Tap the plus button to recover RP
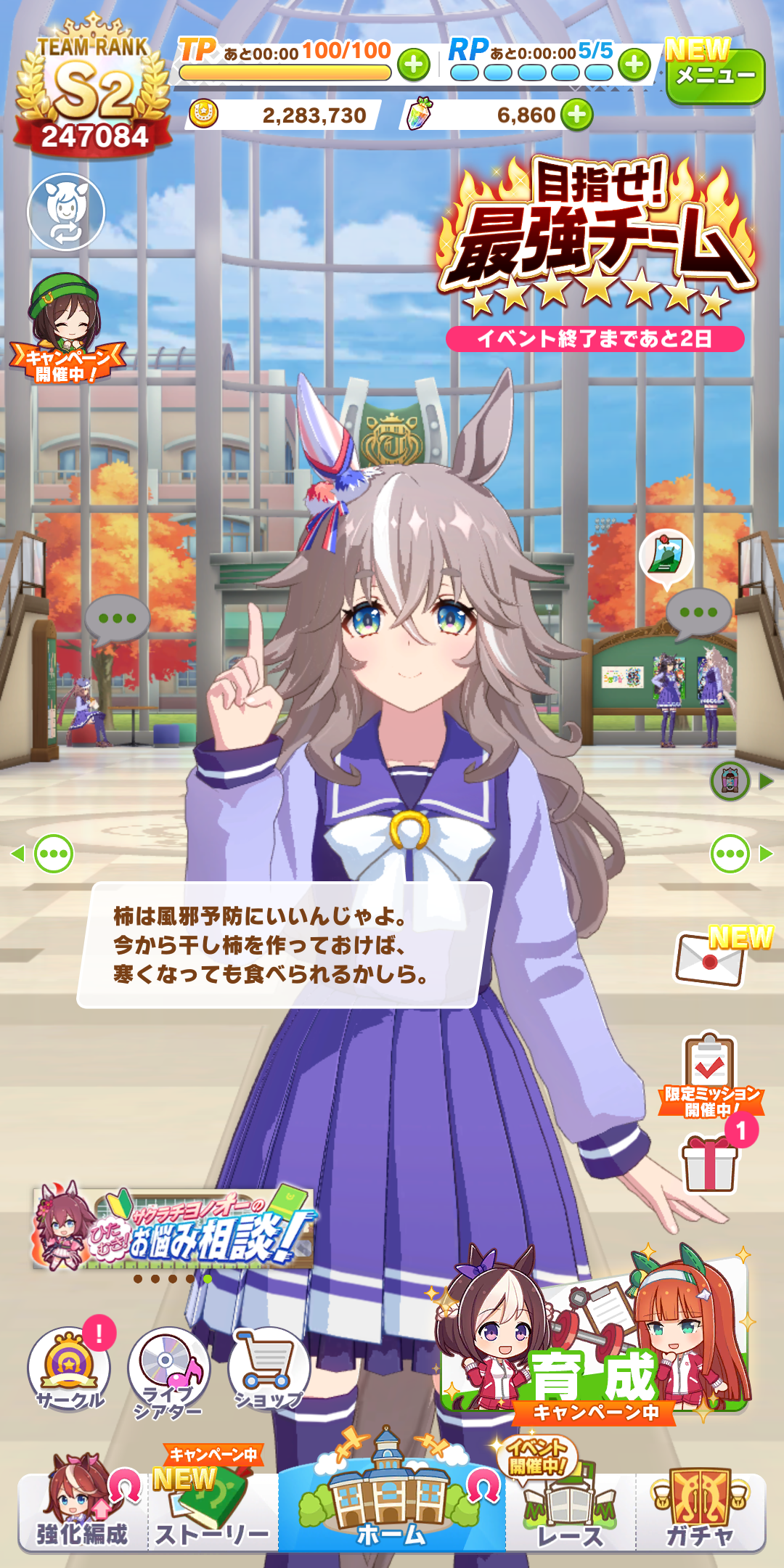The height and width of the screenshot is (1568, 784). click(634, 65)
